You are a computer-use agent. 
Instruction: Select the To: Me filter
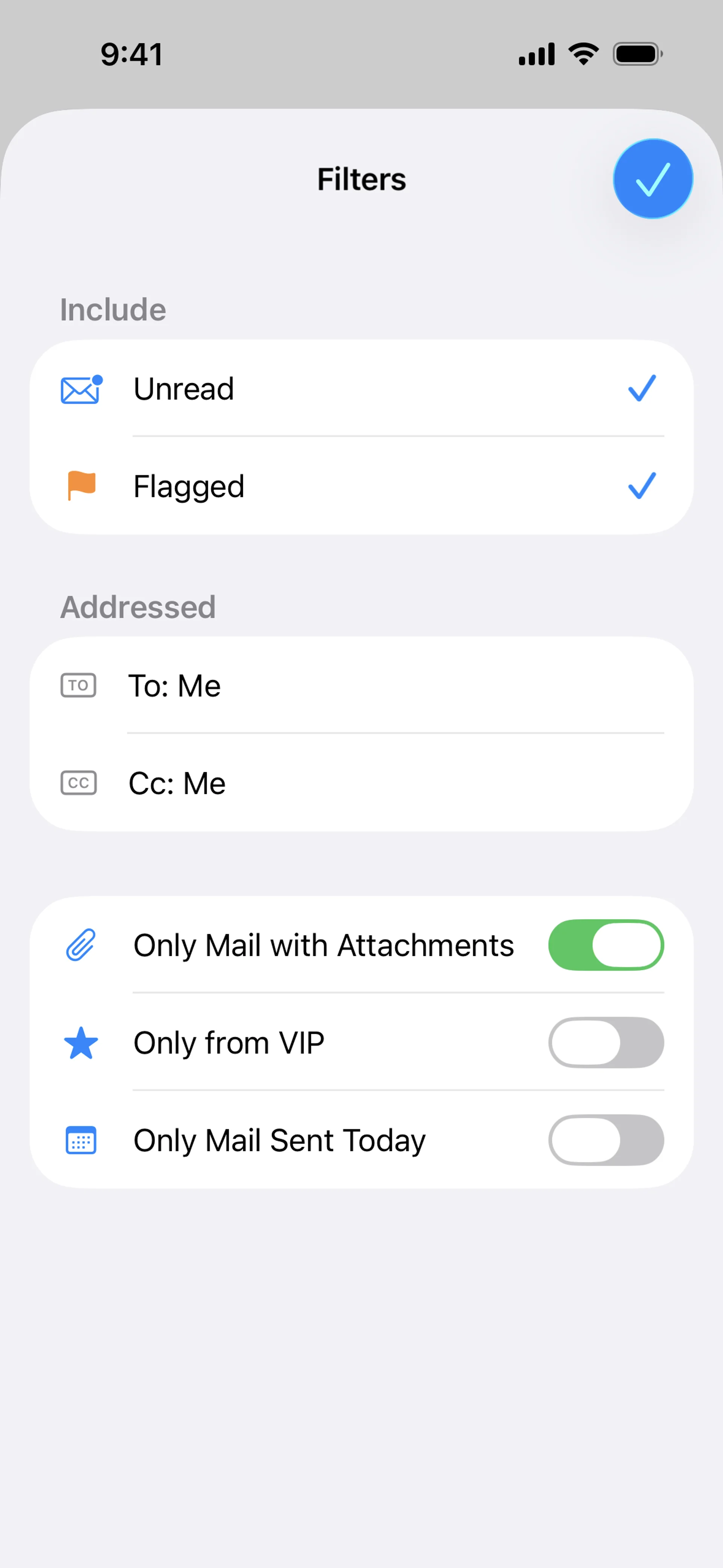click(x=361, y=685)
